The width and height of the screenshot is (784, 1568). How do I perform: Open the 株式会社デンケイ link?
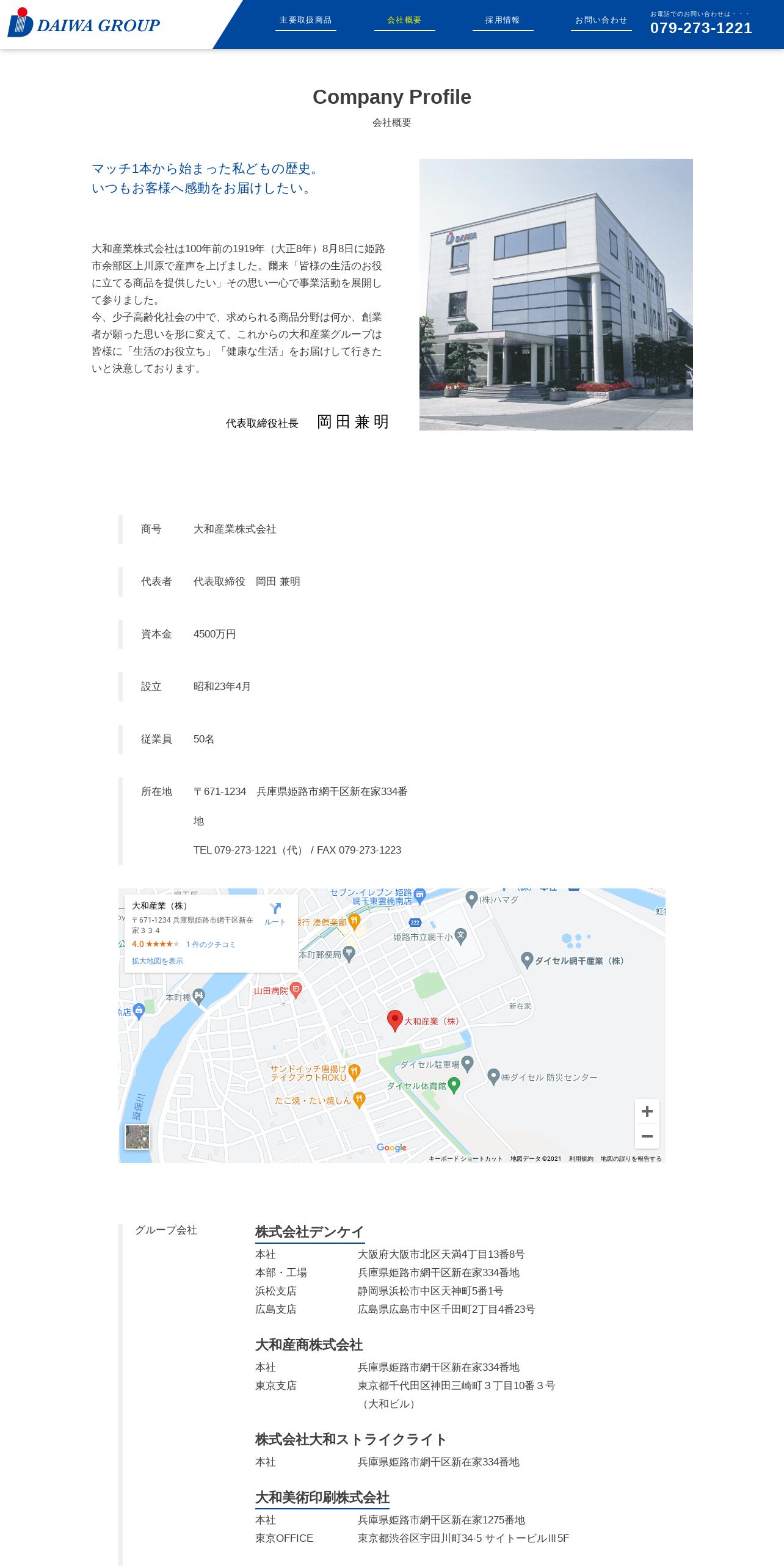click(x=310, y=1232)
